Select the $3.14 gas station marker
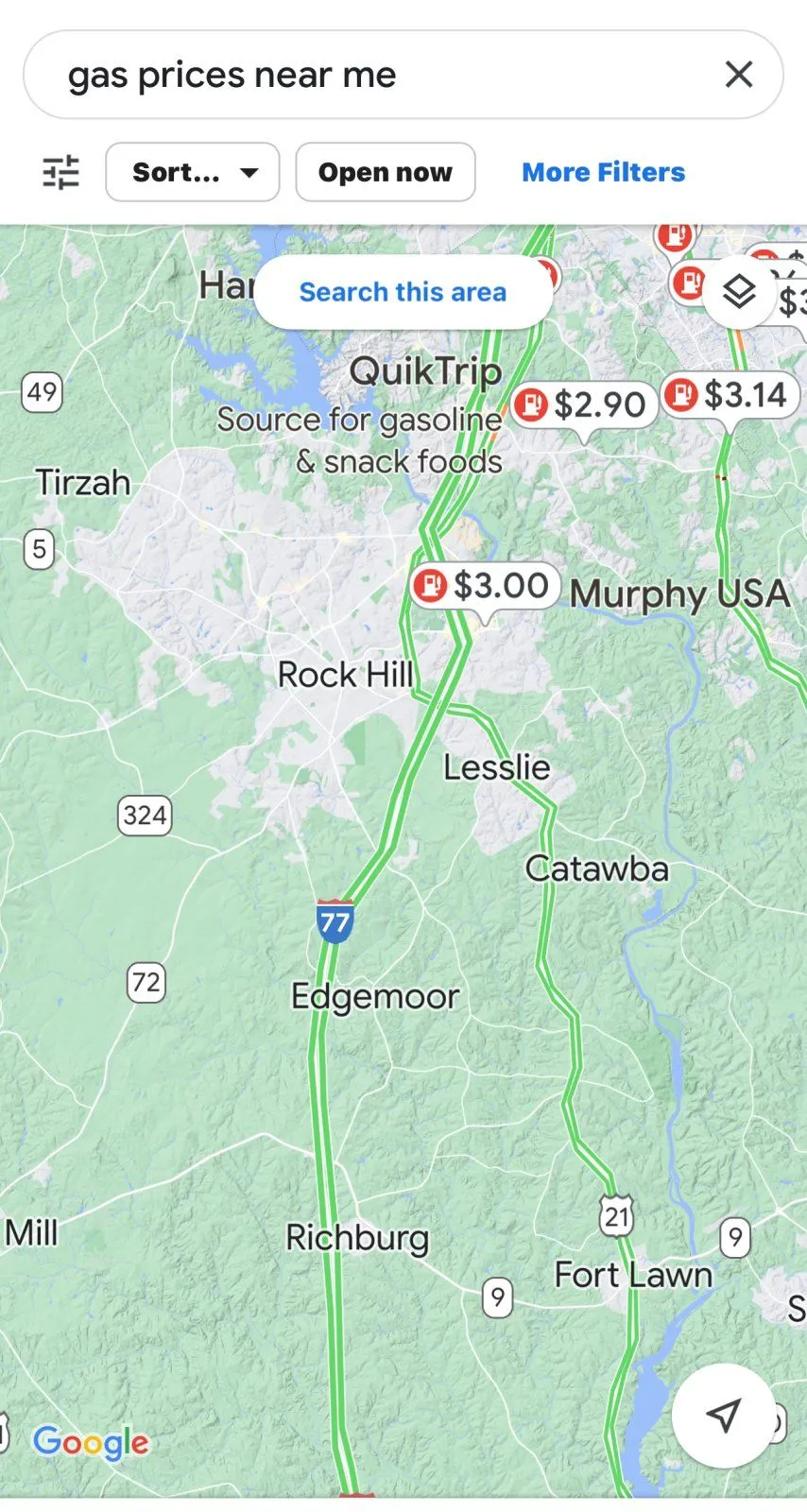The width and height of the screenshot is (807, 1512). click(730, 395)
